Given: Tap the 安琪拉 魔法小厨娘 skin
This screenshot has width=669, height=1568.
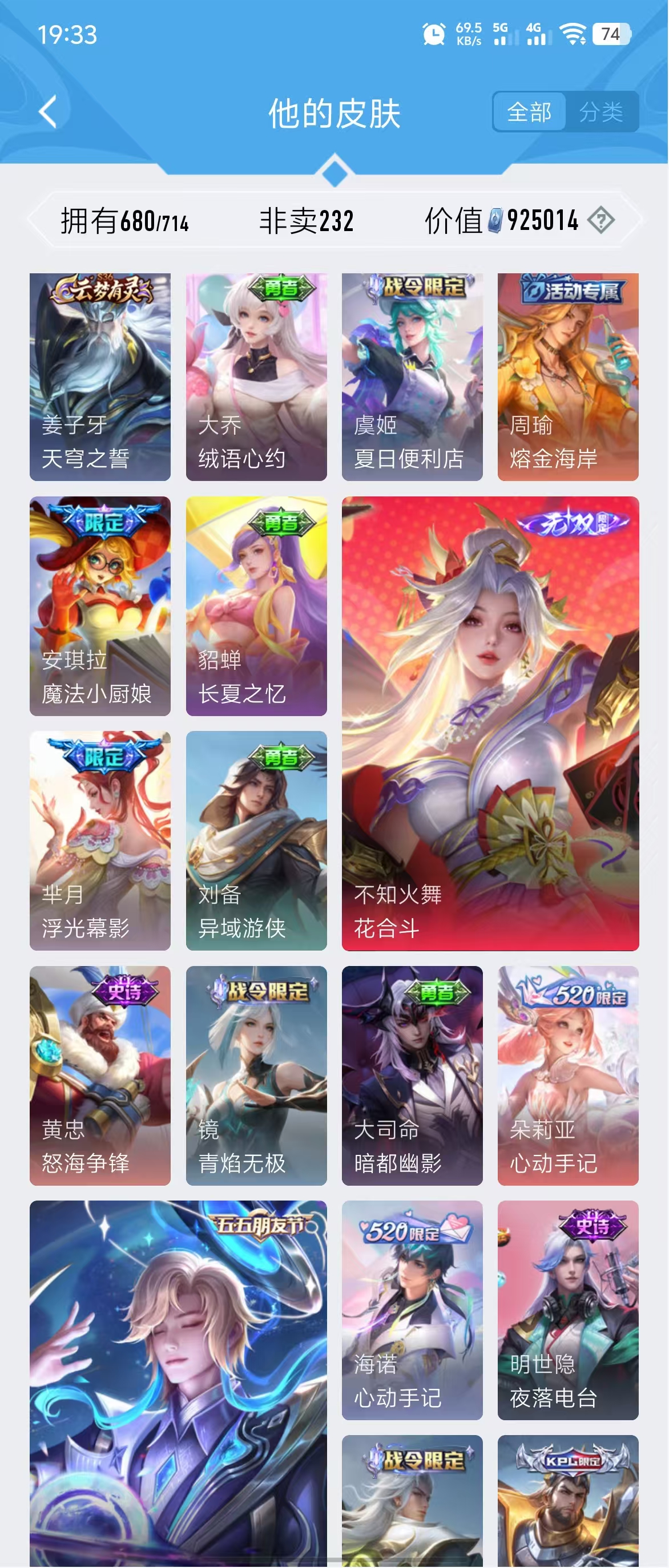Looking at the screenshot, I should pos(100,607).
